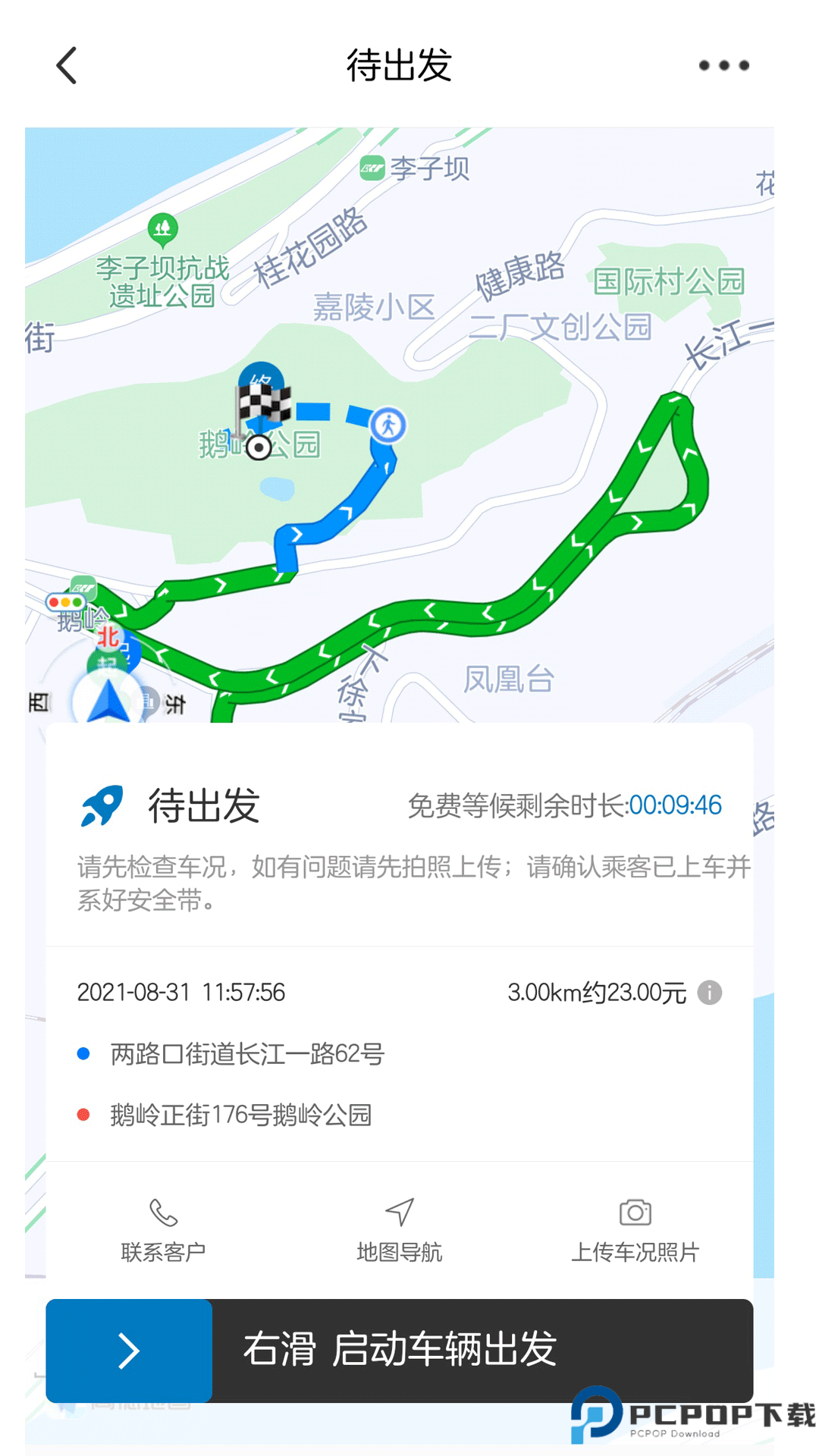Screen dimensions: 819x1456
Task: Open the three-dot overflow menu
Action: point(721,66)
